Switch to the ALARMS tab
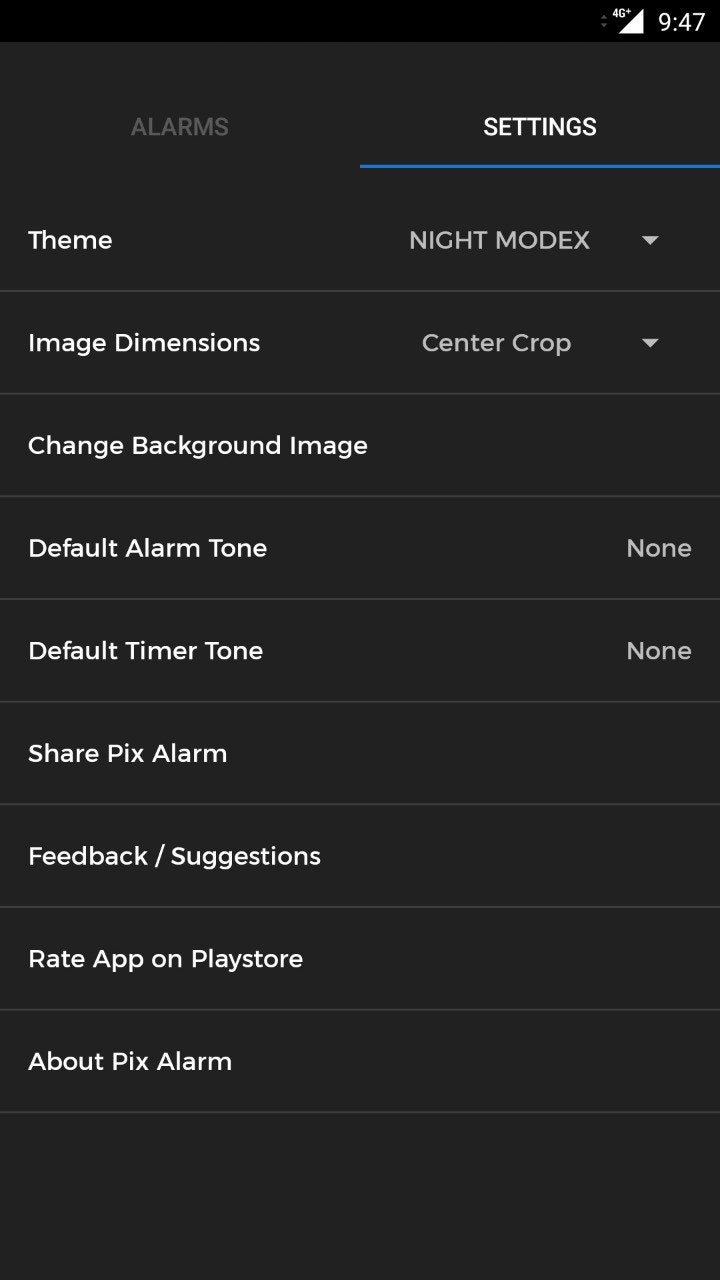The image size is (720, 1280). coord(179,127)
